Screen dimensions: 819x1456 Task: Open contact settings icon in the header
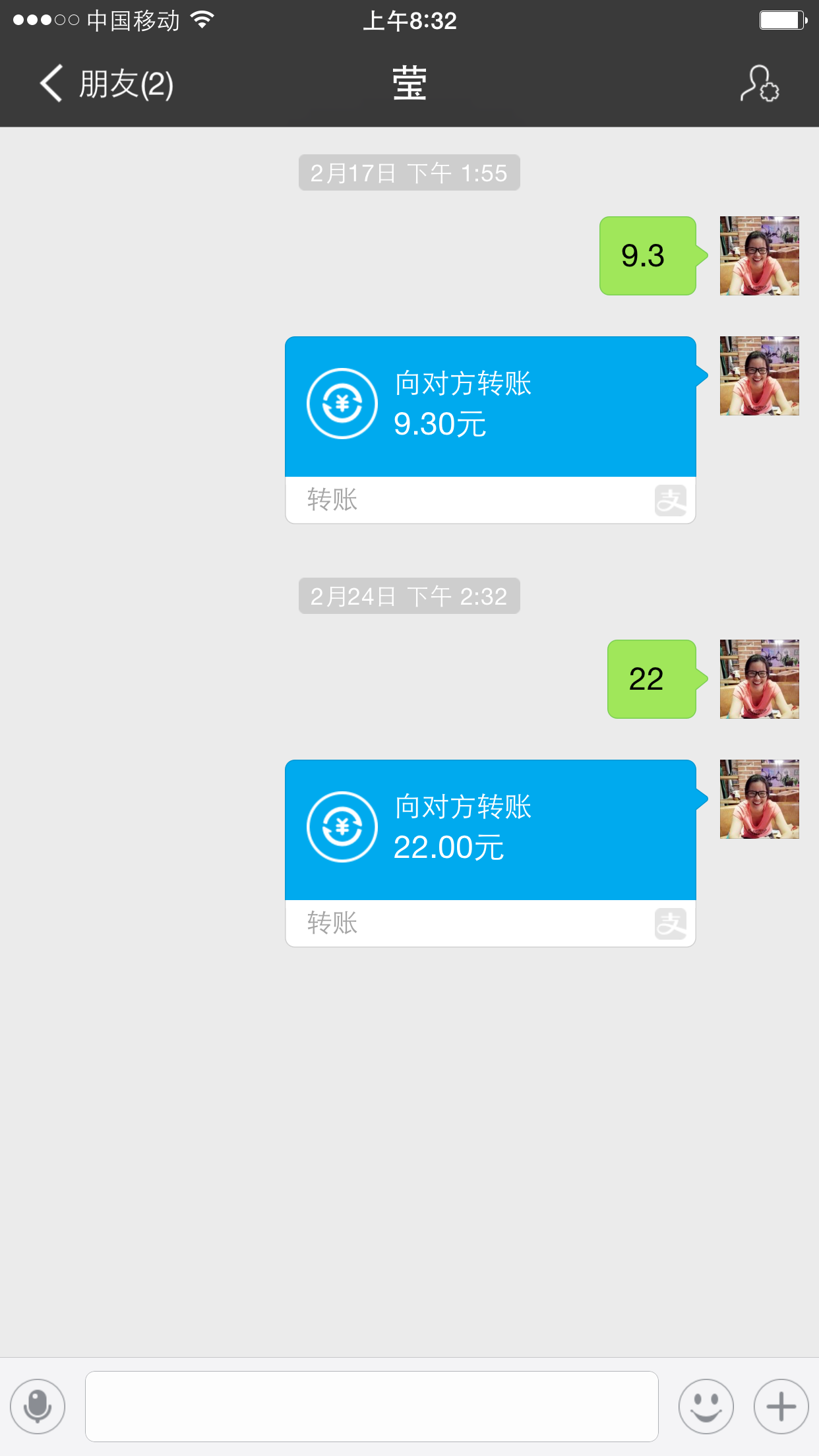tap(759, 84)
